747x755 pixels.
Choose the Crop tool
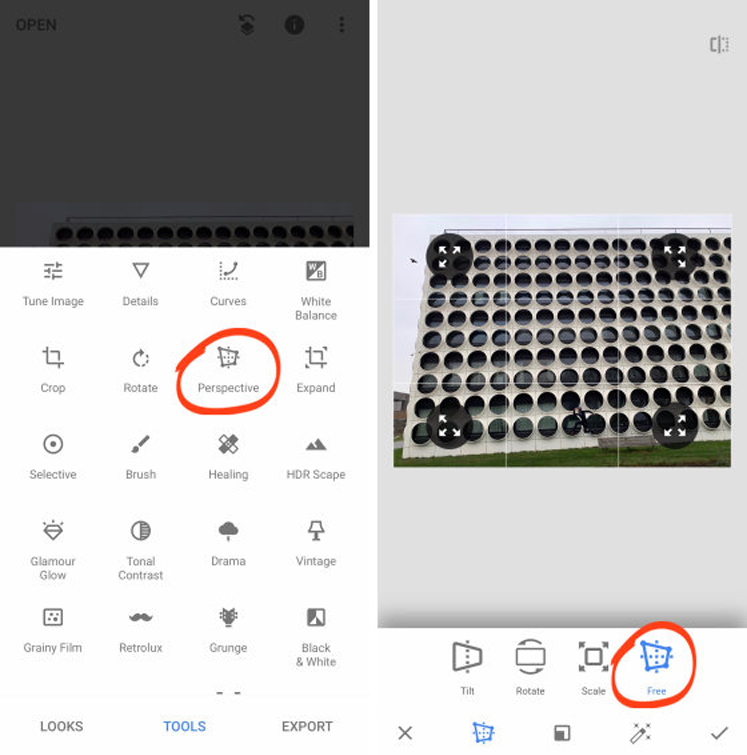[x=53, y=368]
